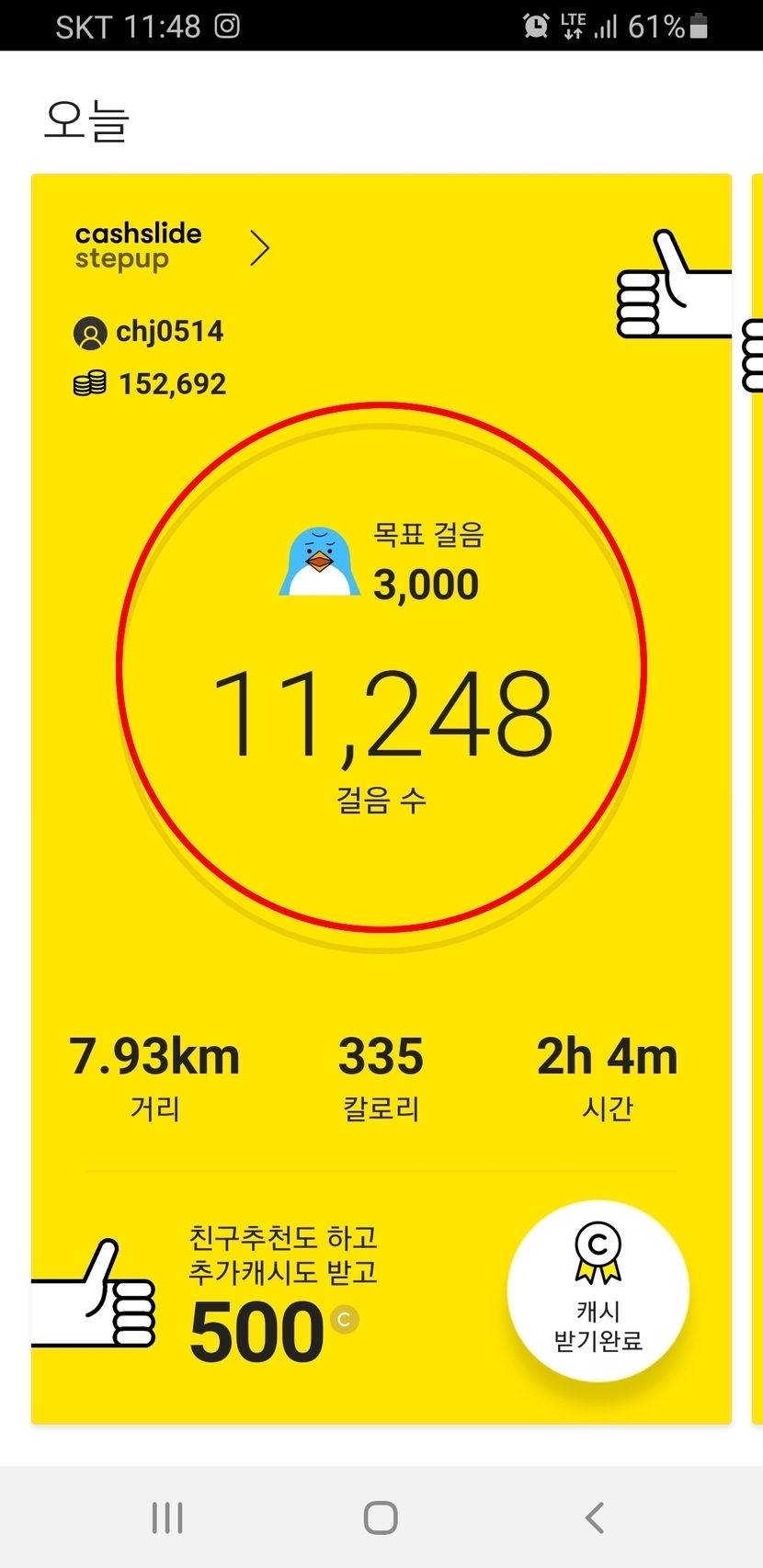763x1568 pixels.
Task: Tap the 11,248 step count circle
Action: [x=381, y=666]
